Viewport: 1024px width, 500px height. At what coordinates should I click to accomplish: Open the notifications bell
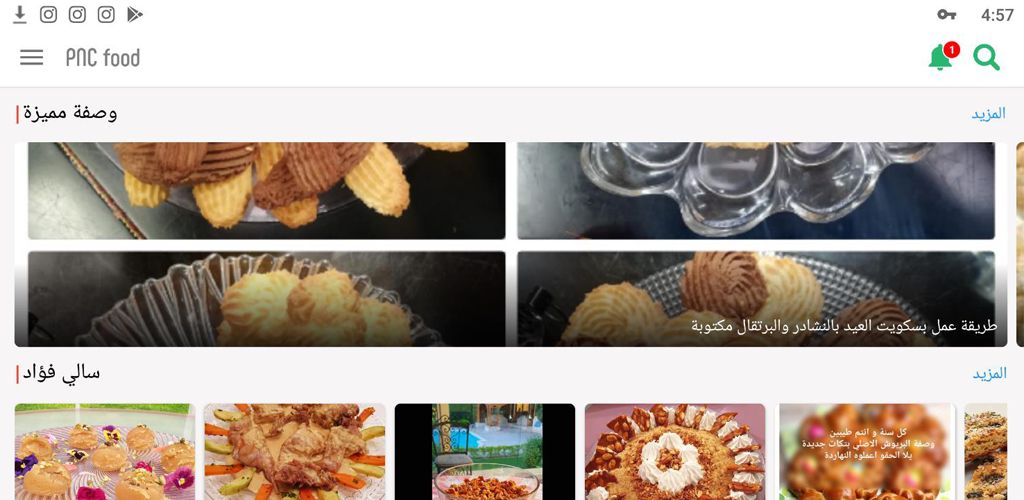940,58
